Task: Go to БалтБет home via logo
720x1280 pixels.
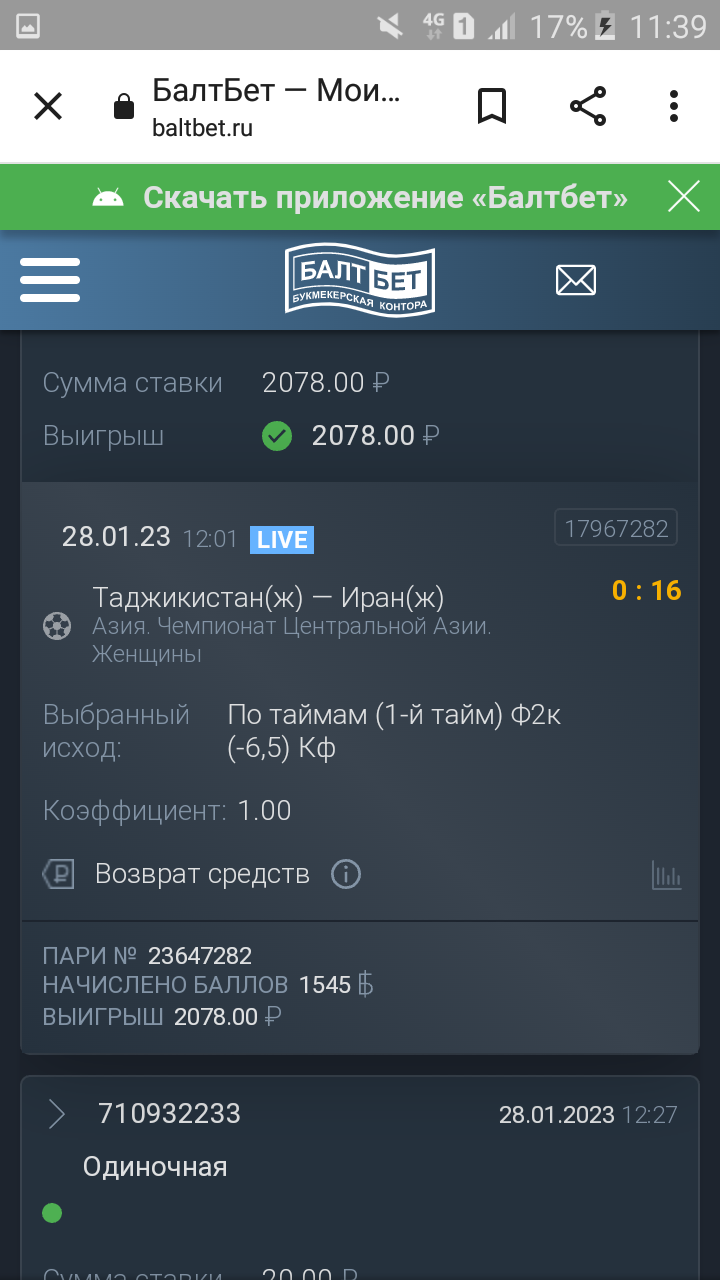Action: pos(360,280)
